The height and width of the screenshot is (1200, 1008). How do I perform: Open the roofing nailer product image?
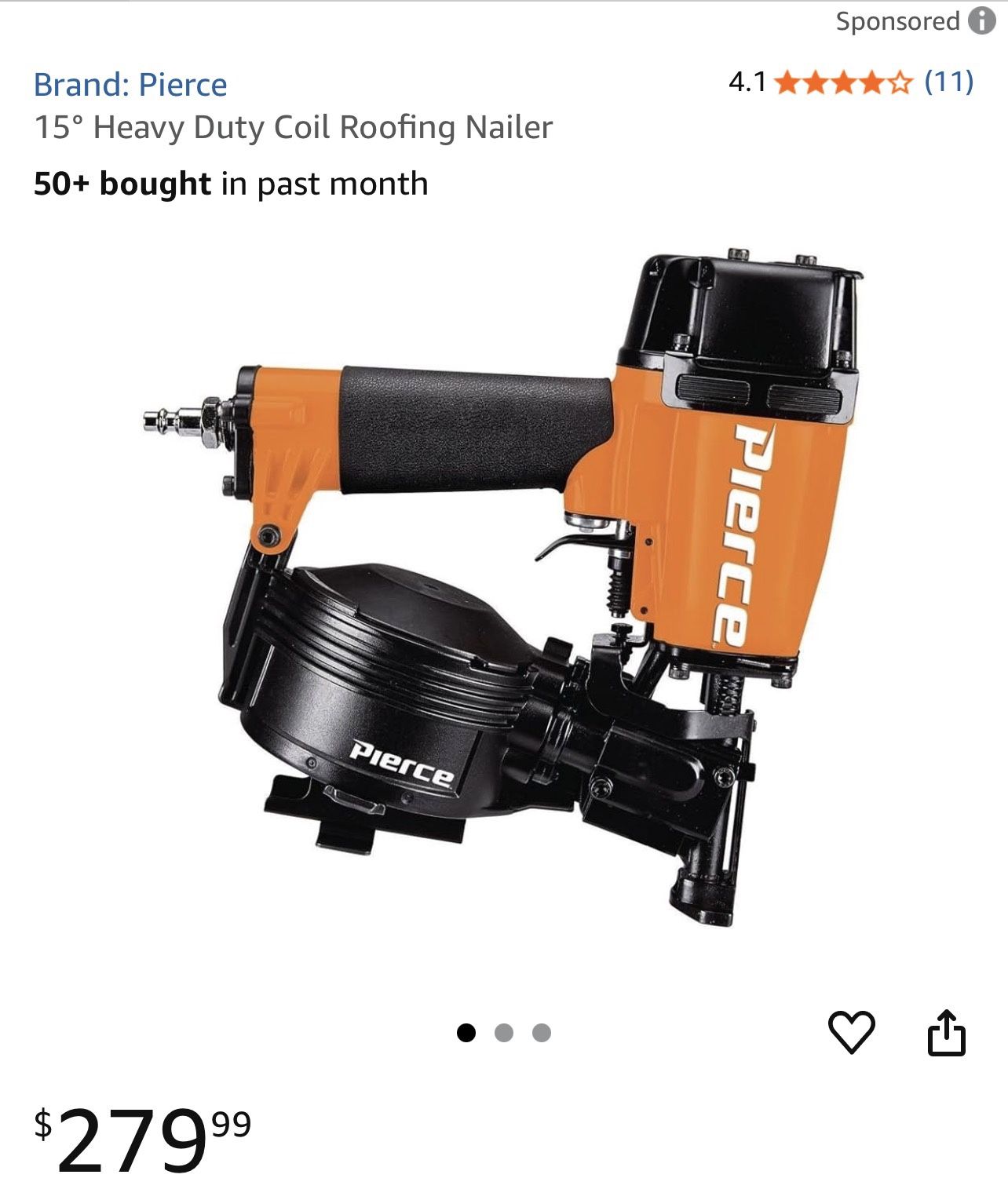point(504,589)
